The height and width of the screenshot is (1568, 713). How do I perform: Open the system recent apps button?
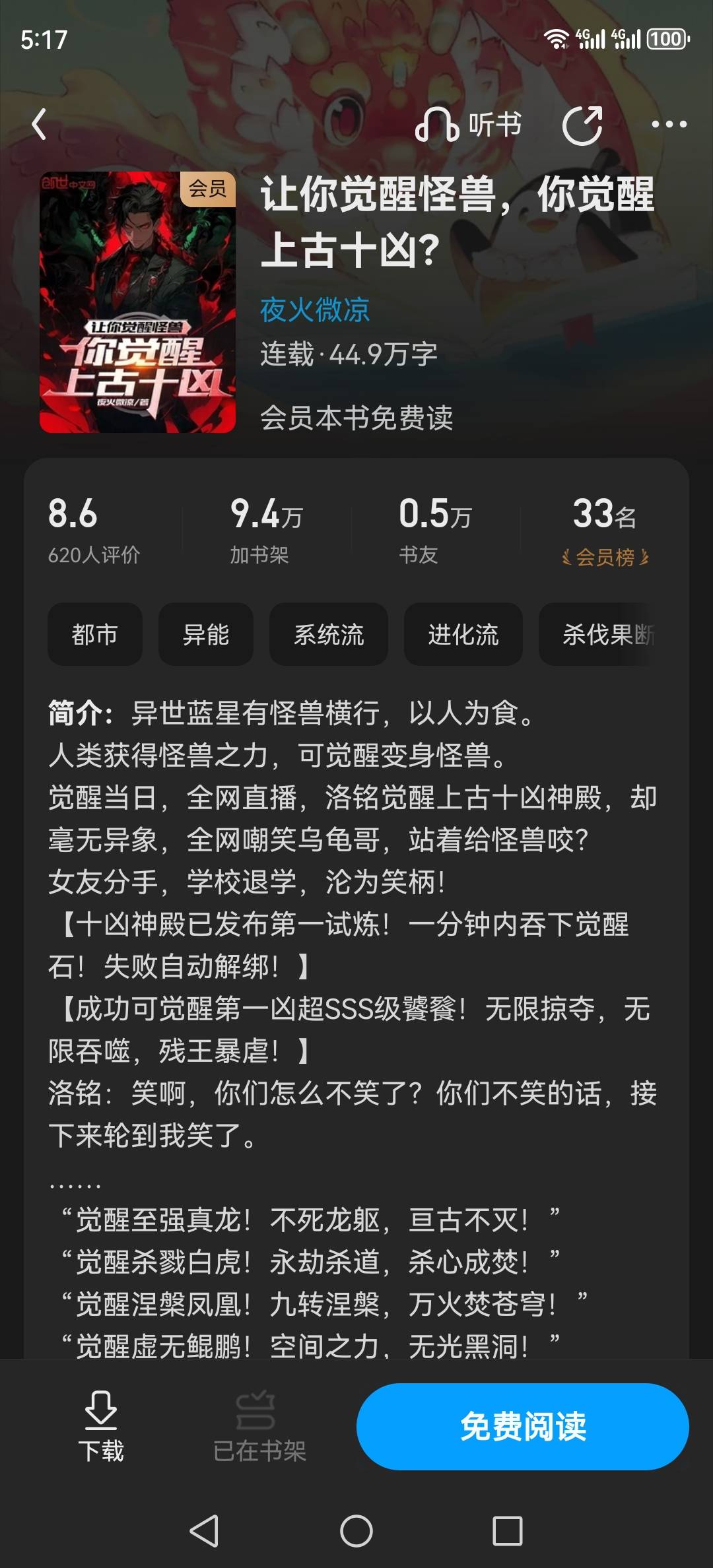click(x=507, y=1530)
